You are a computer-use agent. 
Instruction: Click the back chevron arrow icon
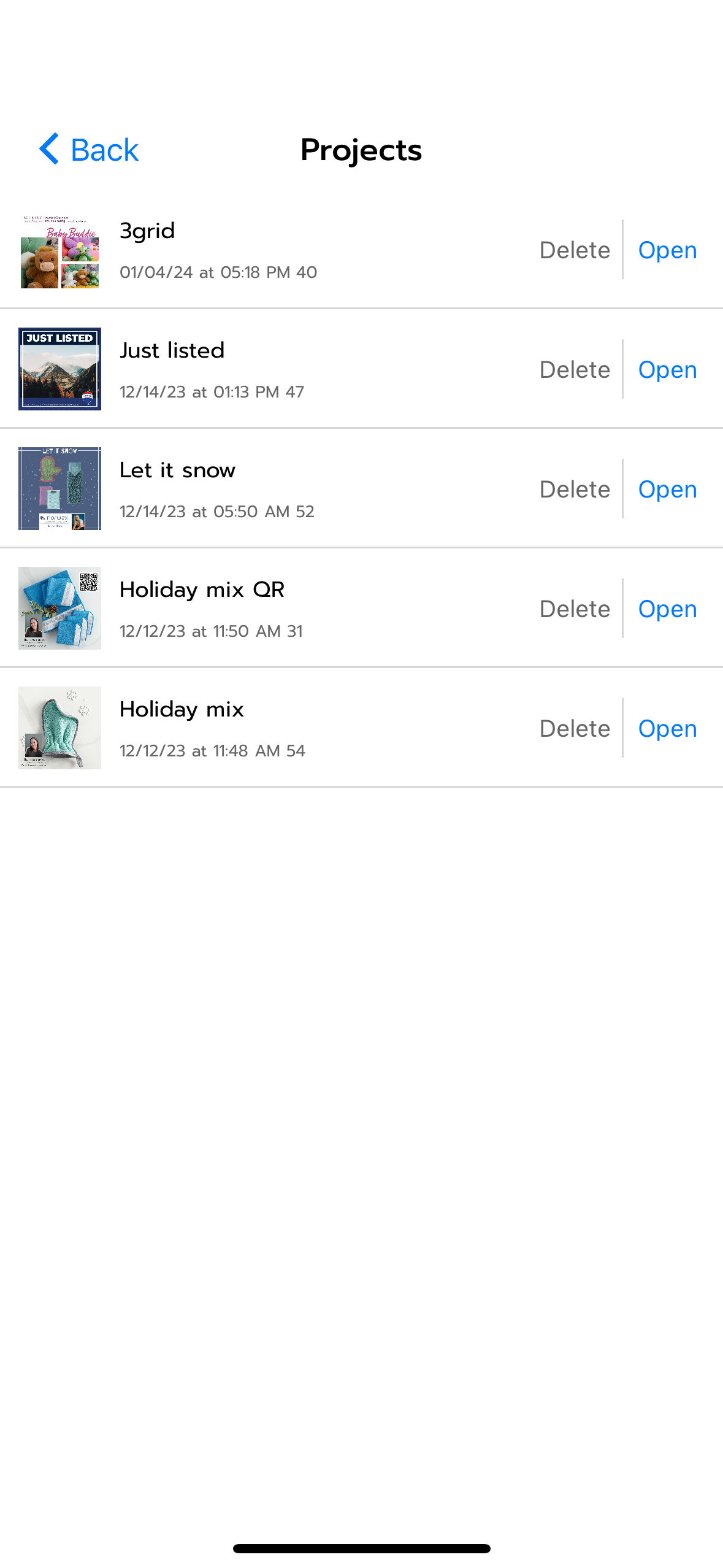(x=48, y=149)
